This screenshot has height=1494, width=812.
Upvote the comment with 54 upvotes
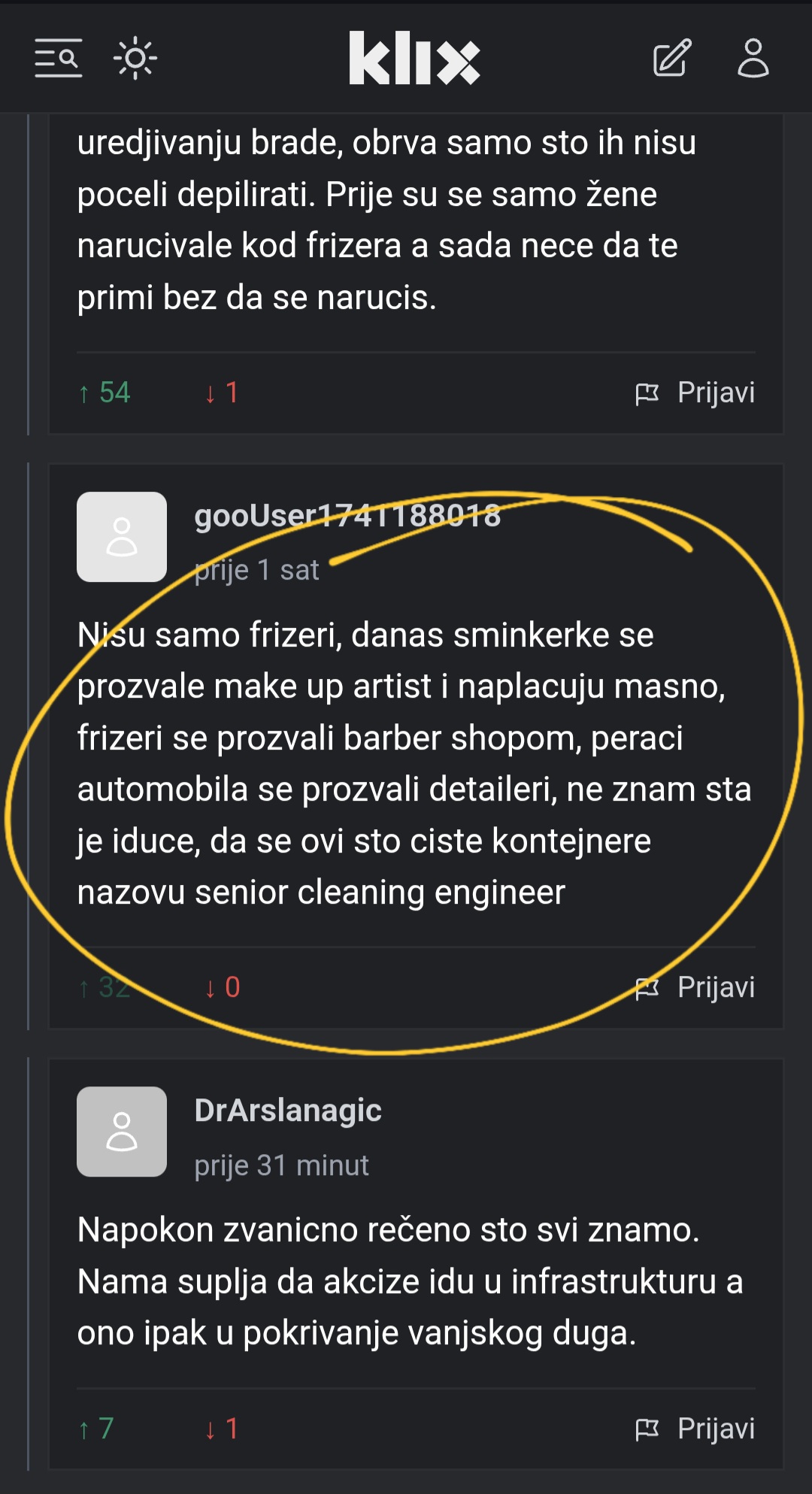(x=105, y=392)
